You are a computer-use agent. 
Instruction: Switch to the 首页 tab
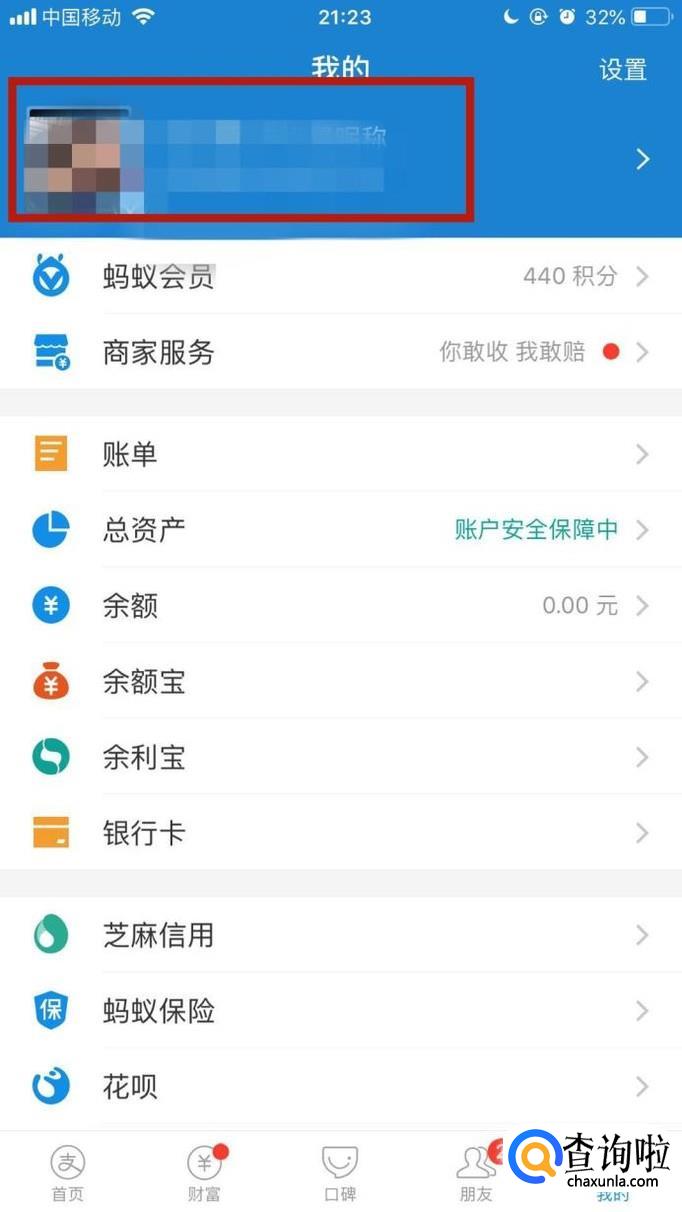point(68,1172)
